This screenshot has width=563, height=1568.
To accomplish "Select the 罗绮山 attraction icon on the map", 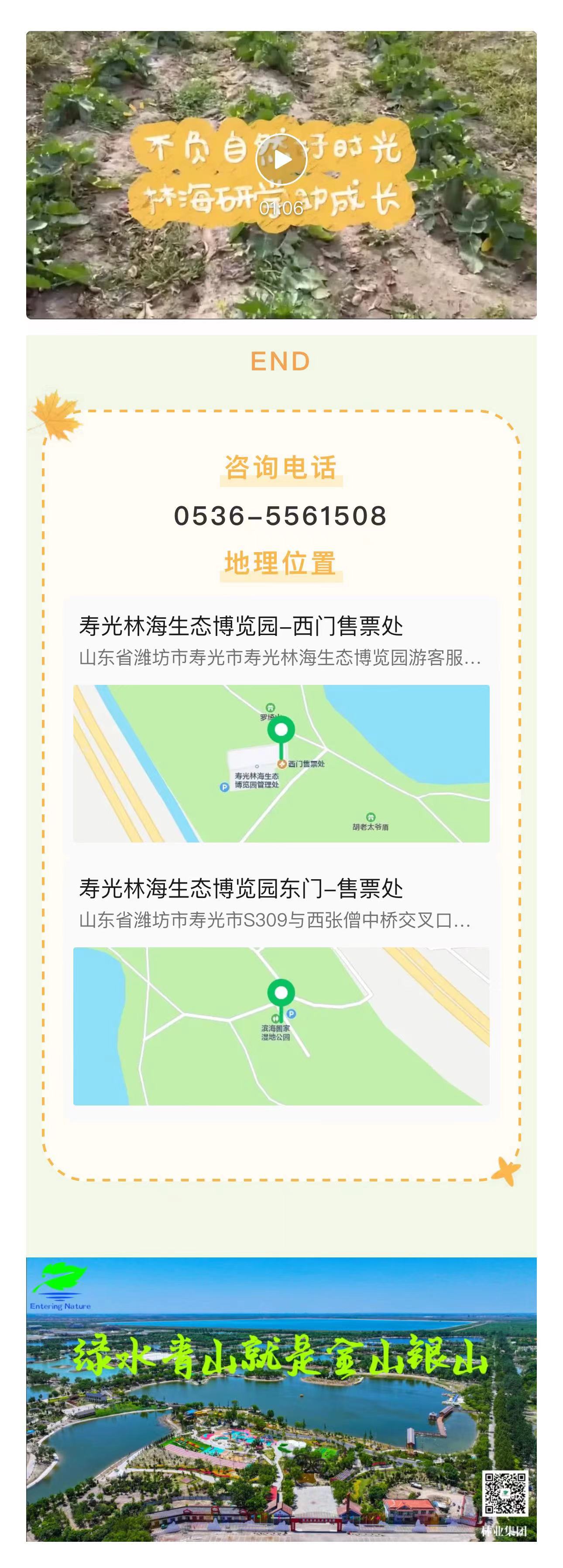I will (x=270, y=707).
